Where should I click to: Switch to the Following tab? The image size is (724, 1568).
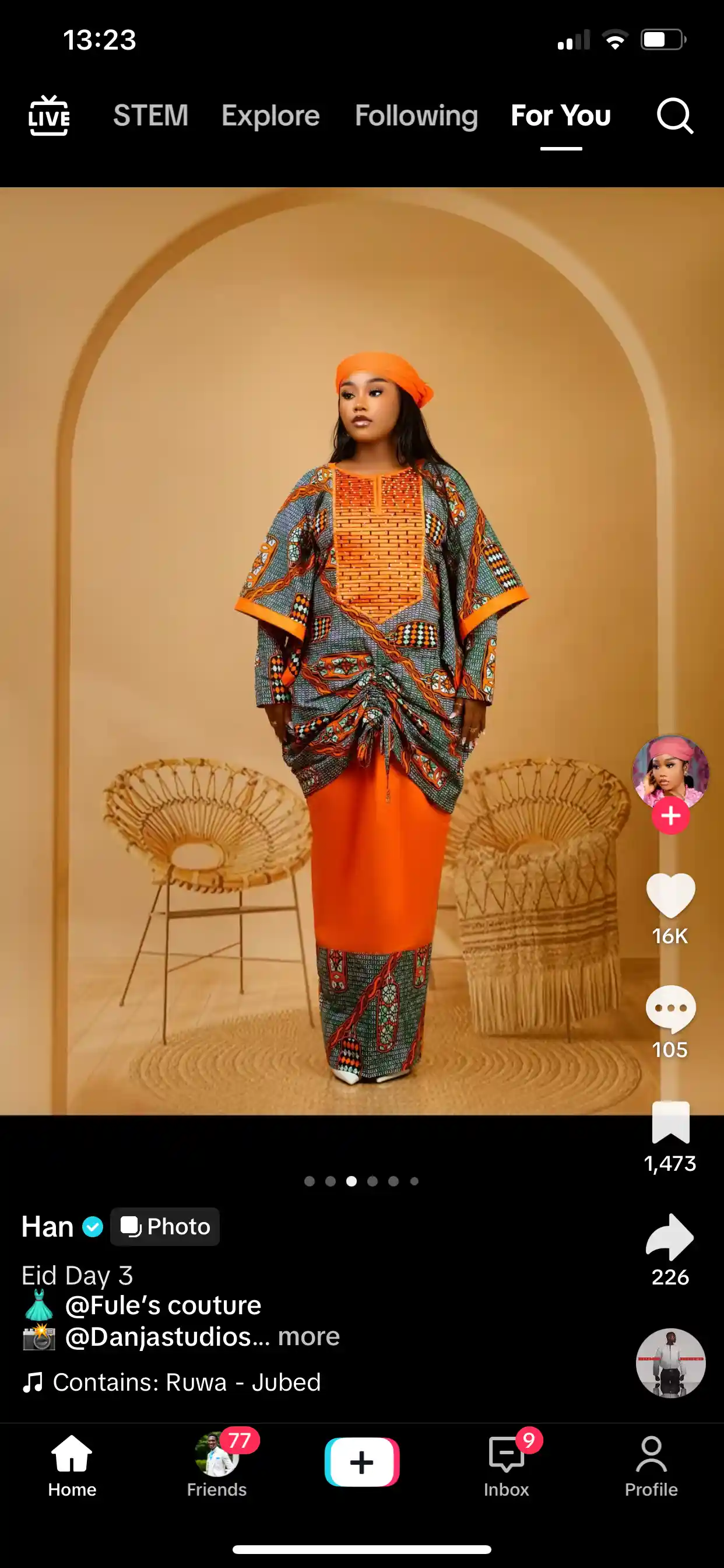pyautogui.click(x=416, y=116)
